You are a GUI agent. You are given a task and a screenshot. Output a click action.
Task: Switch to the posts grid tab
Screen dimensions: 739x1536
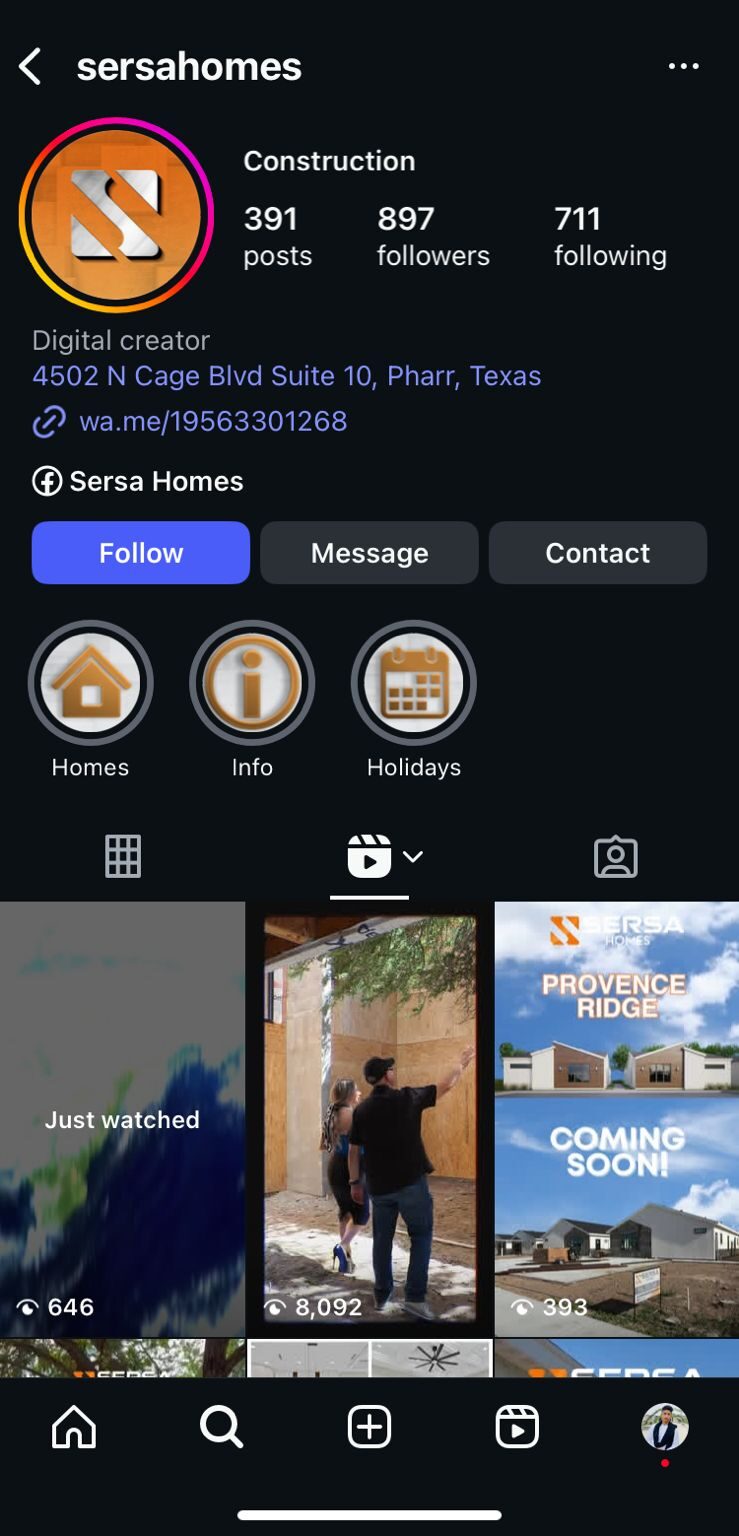click(x=123, y=857)
